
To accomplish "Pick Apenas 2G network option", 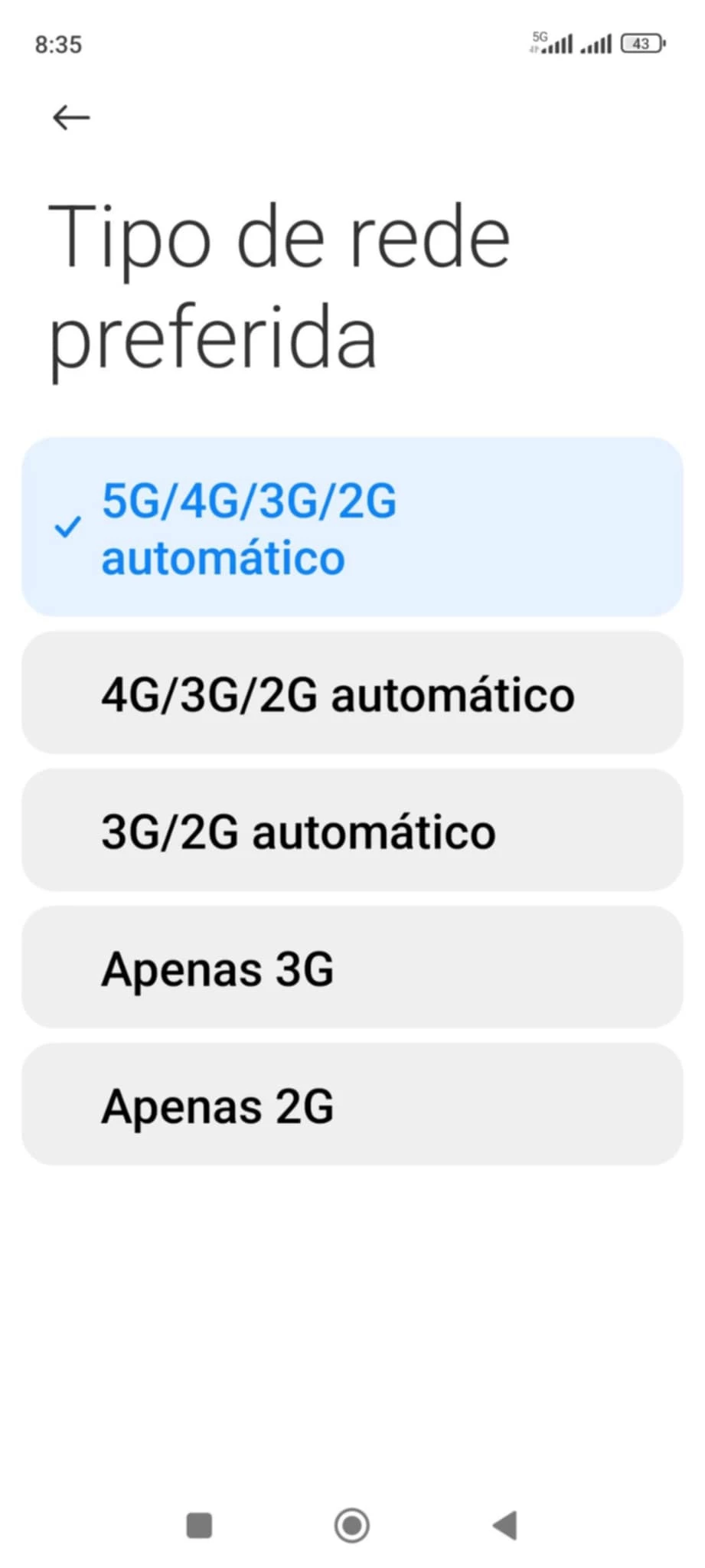I will 352,1105.
